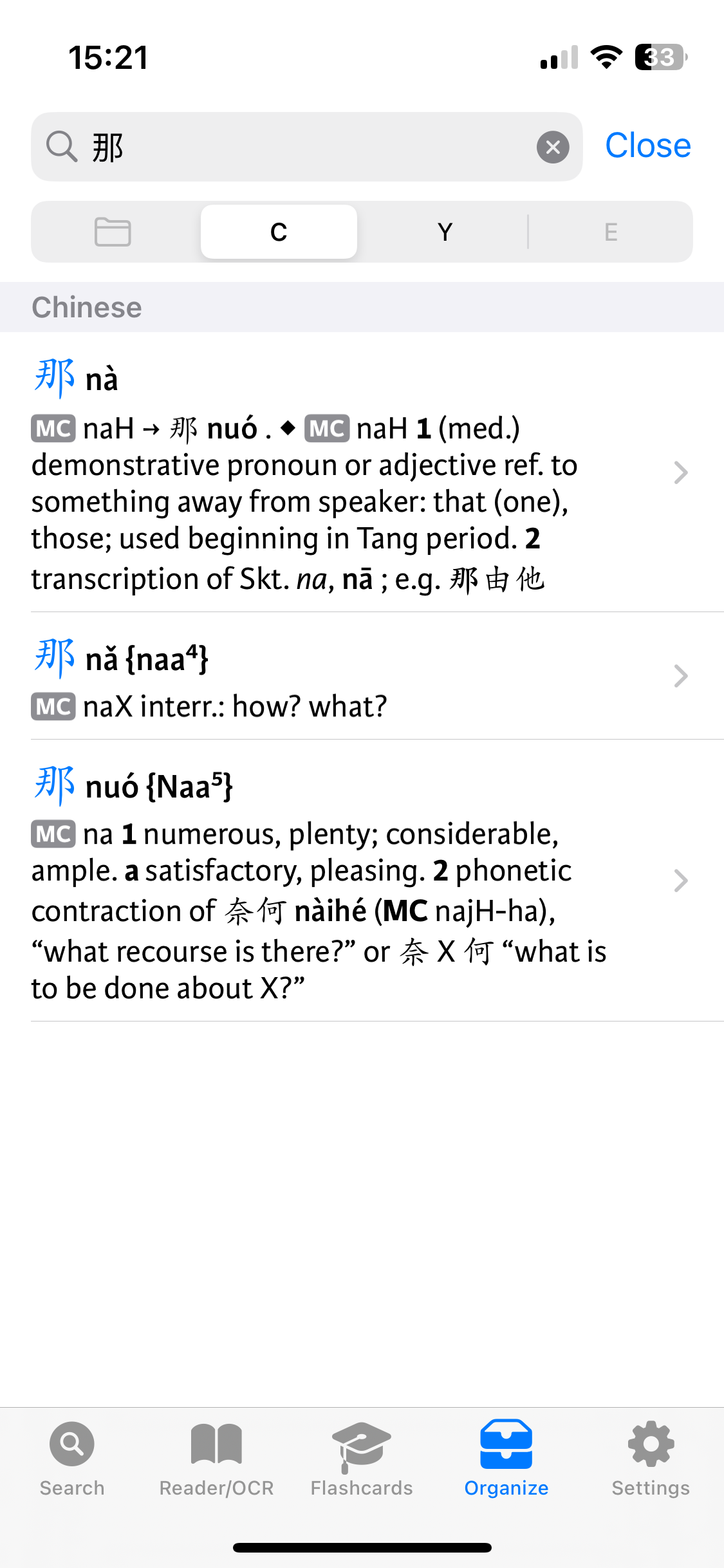Open the 那 nà entry

[362, 472]
